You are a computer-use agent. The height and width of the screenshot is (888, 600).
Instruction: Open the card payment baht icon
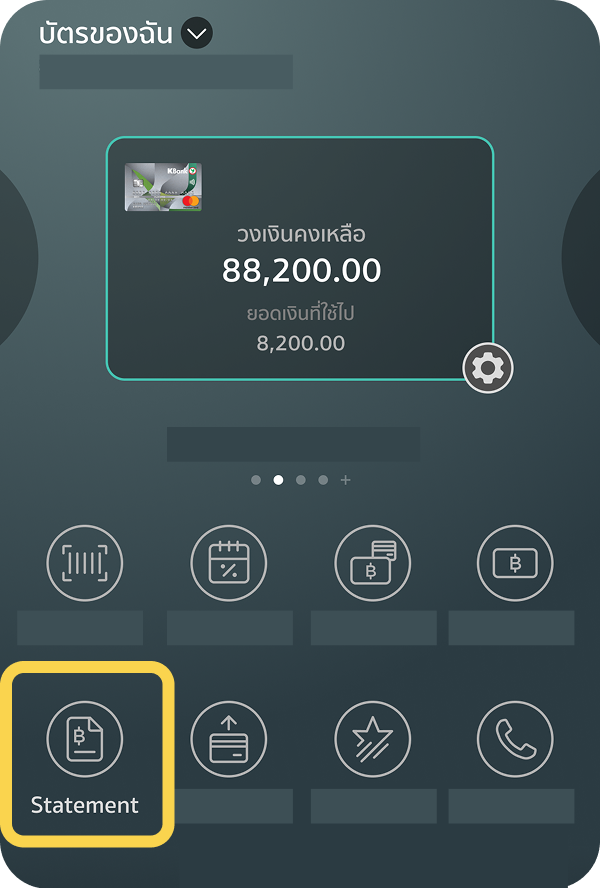point(373,563)
